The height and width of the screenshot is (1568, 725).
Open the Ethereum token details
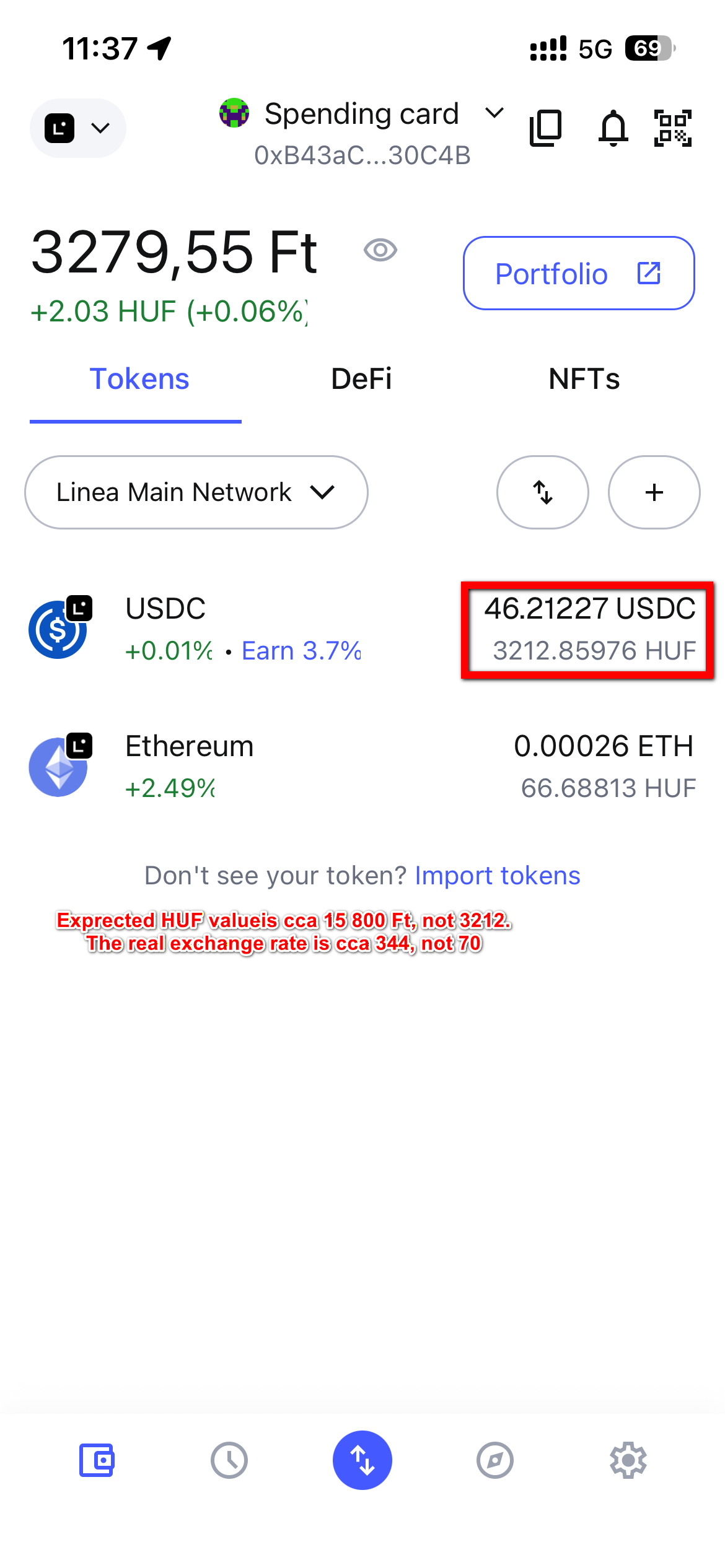pos(189,747)
